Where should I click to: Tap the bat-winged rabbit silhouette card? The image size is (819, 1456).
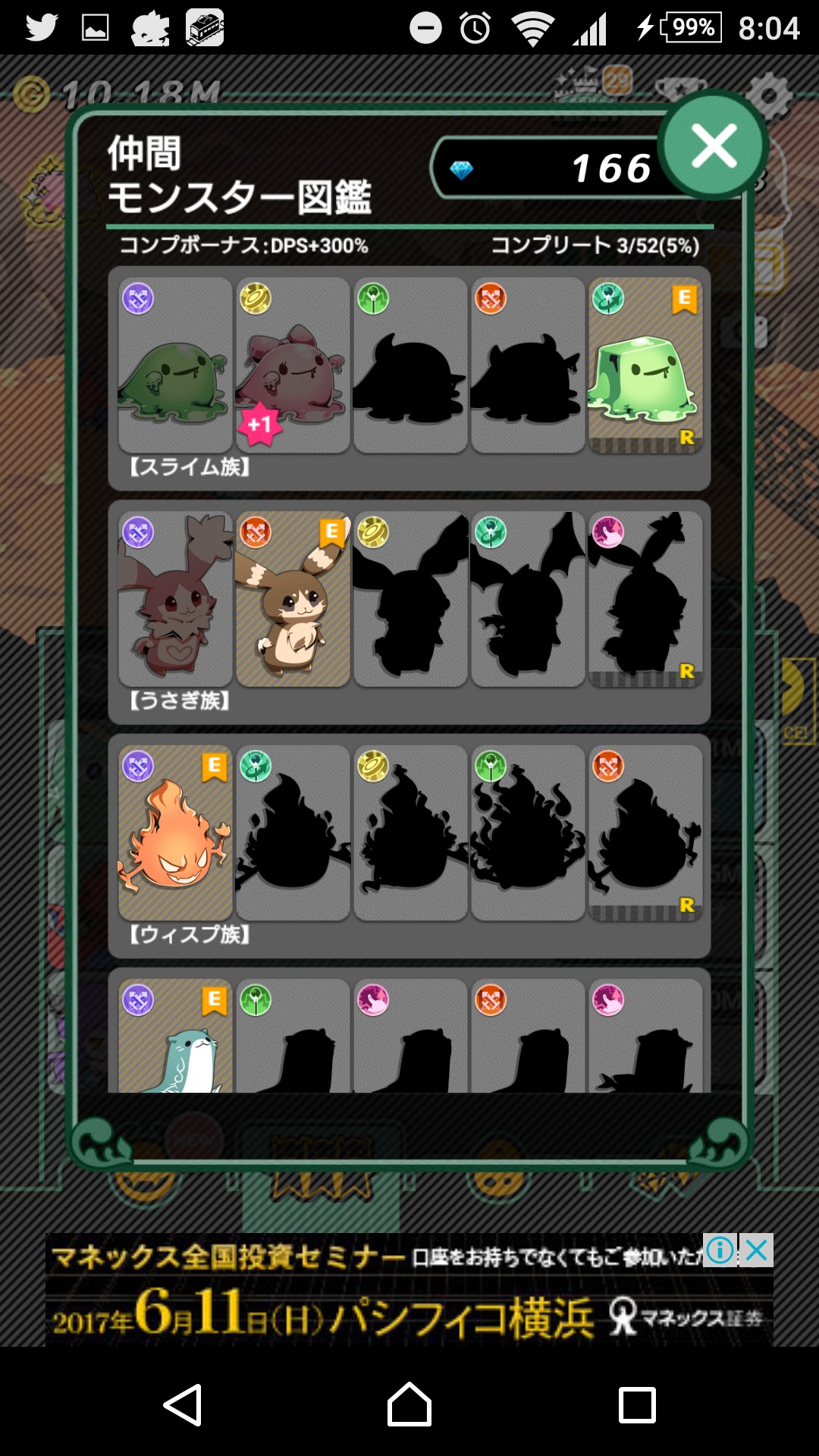point(528,599)
